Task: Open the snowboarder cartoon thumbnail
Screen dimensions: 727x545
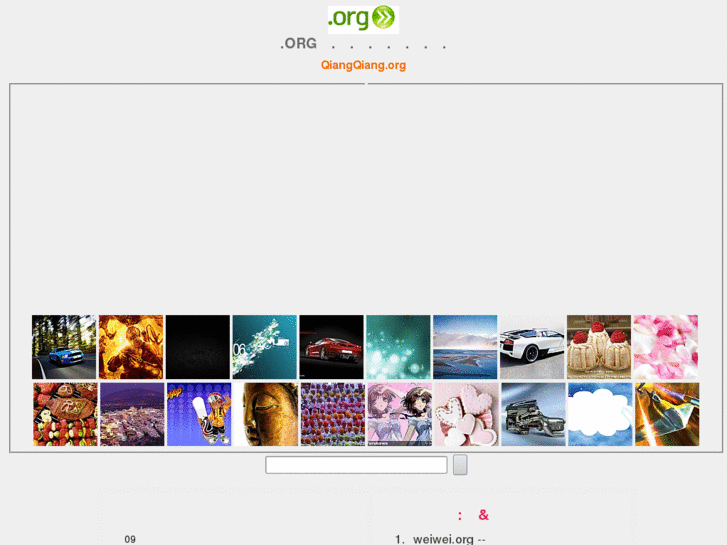Action: coord(199,414)
